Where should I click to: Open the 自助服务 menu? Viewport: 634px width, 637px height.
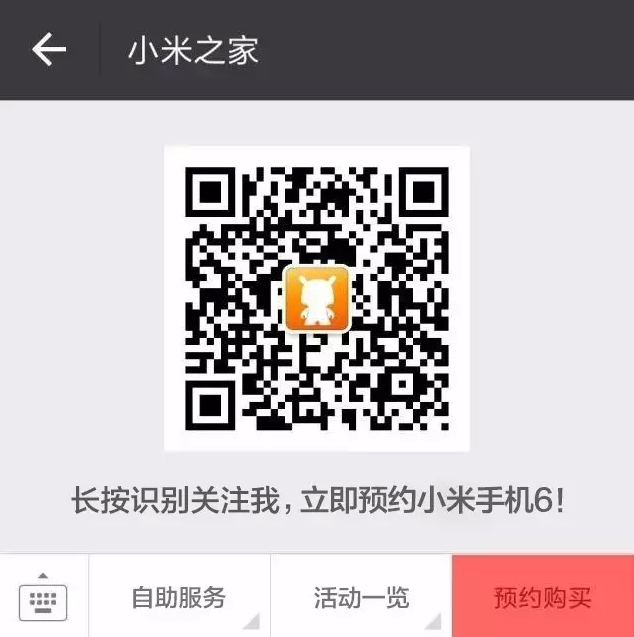(179, 598)
